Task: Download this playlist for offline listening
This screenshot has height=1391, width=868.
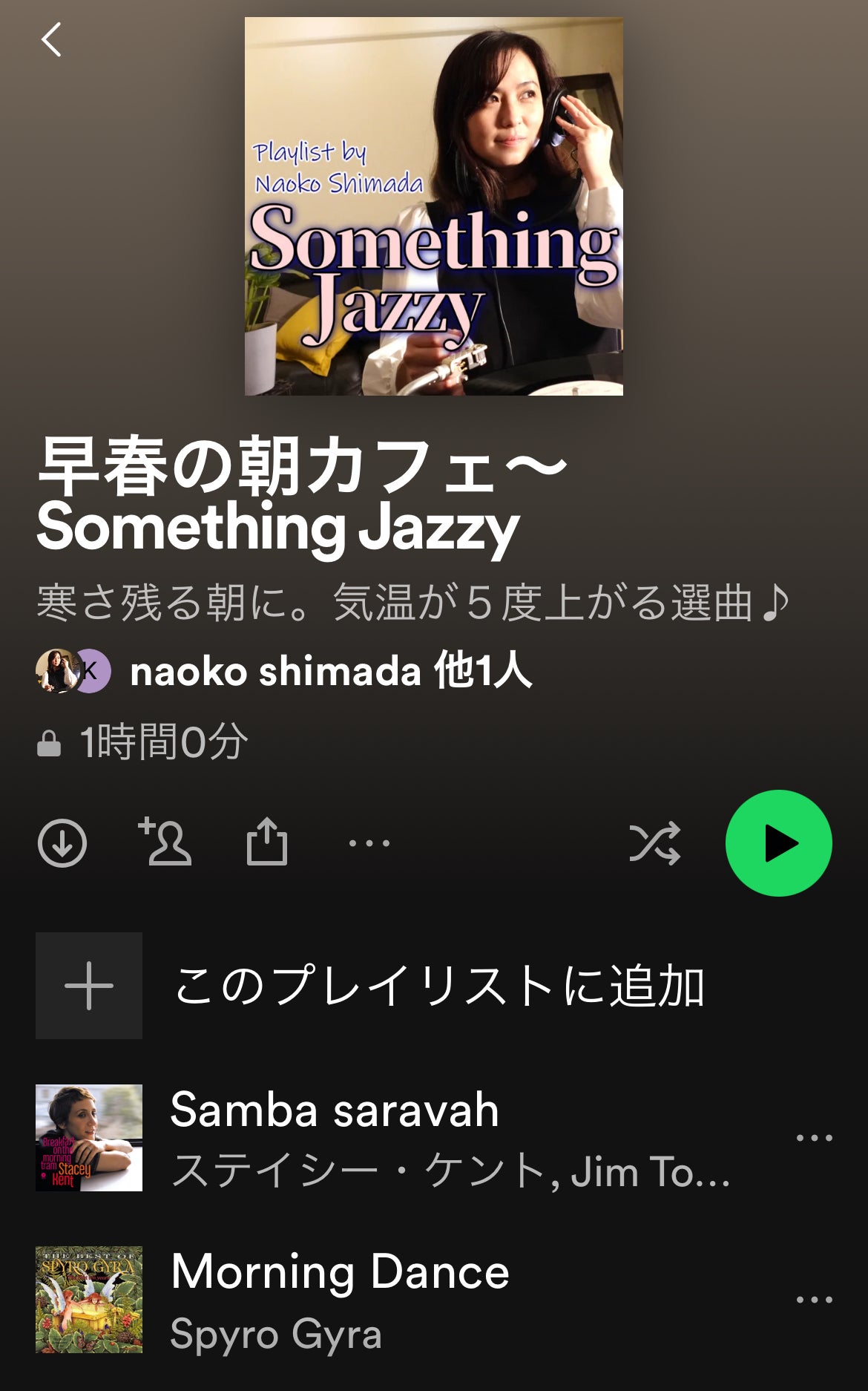Action: point(62,843)
